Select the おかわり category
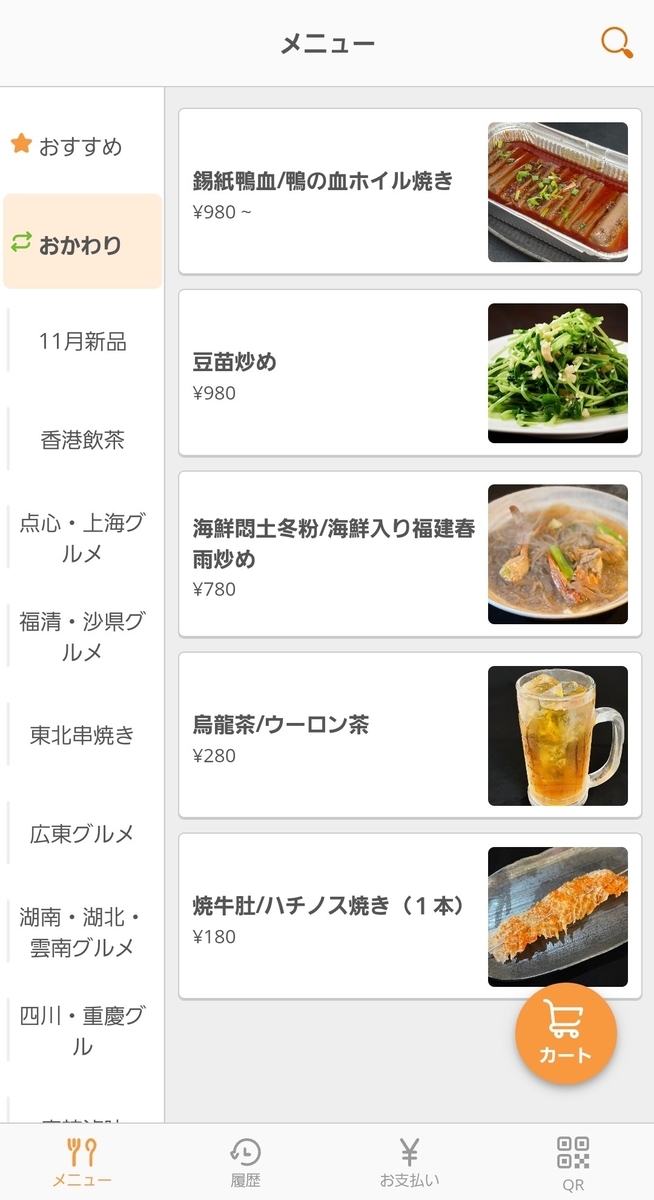 (82, 244)
